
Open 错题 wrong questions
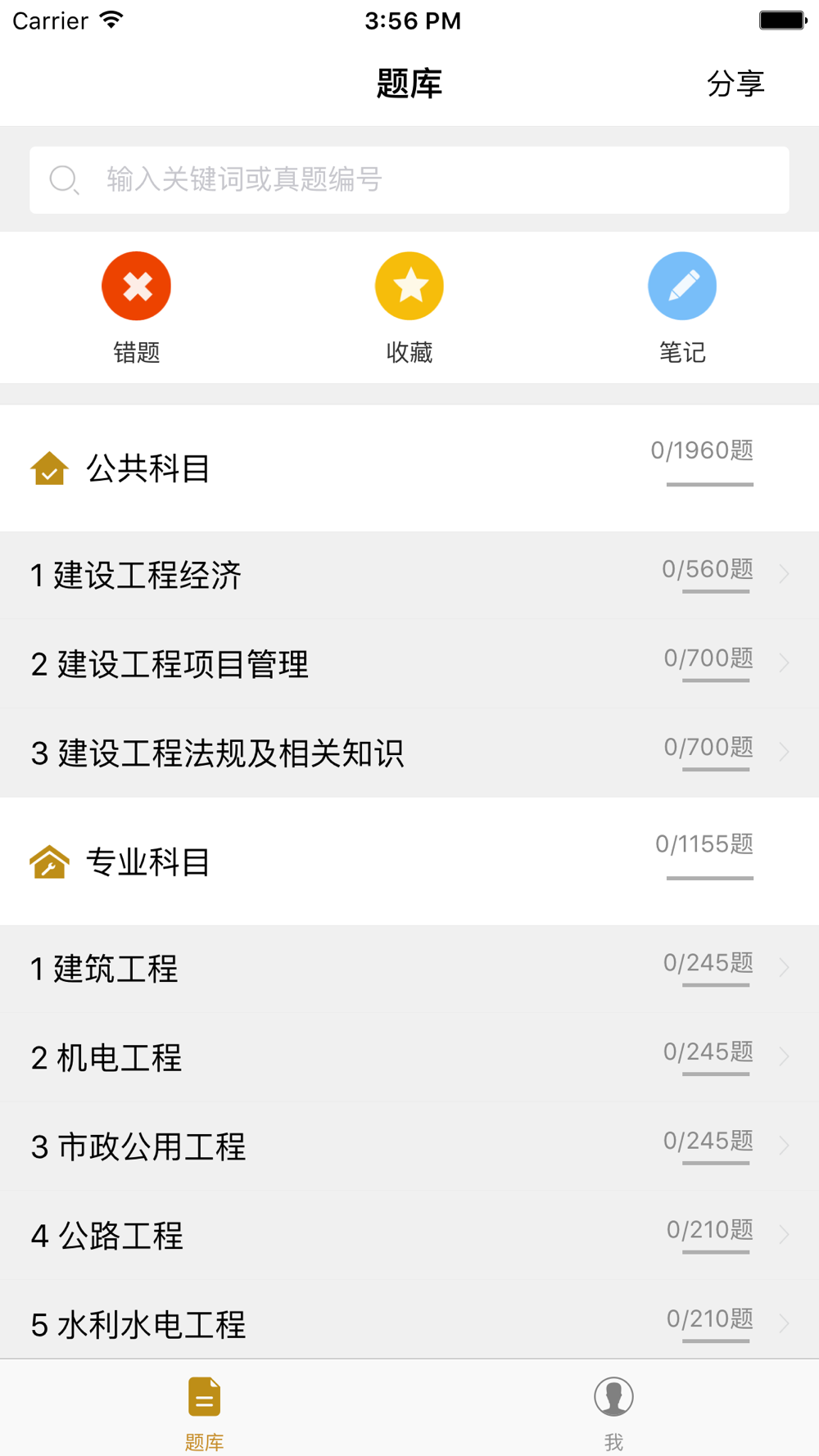coord(136,305)
